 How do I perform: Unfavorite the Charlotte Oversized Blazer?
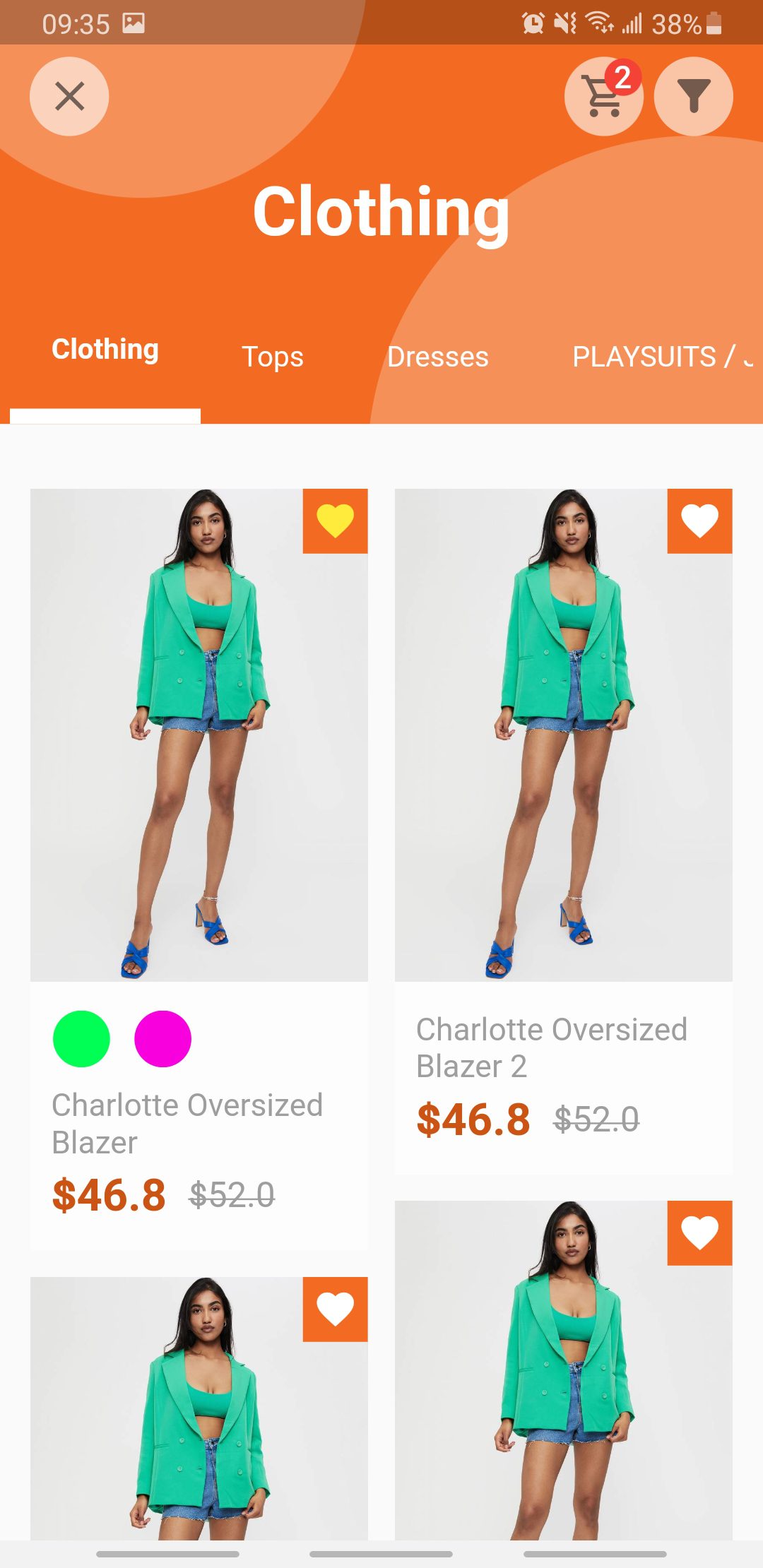pyautogui.click(x=335, y=521)
